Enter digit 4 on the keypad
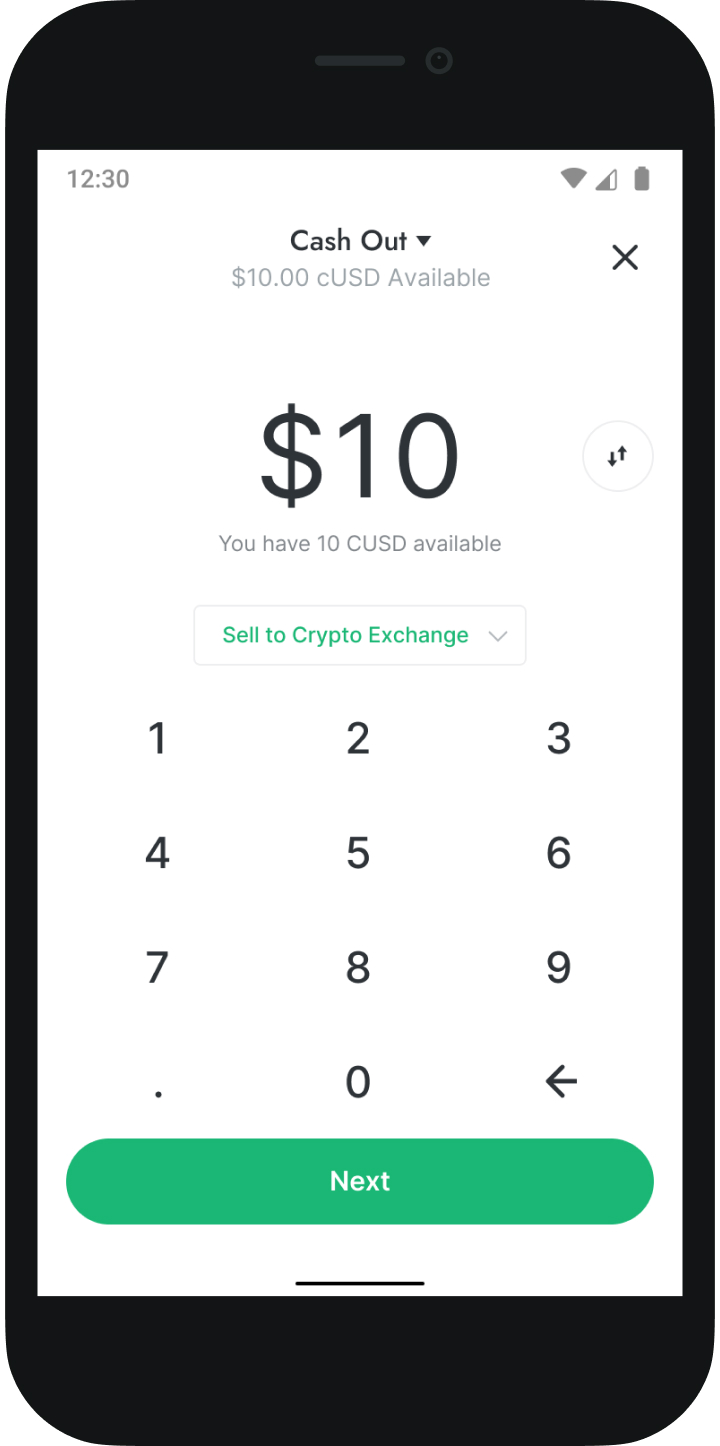 pyautogui.click(x=157, y=853)
